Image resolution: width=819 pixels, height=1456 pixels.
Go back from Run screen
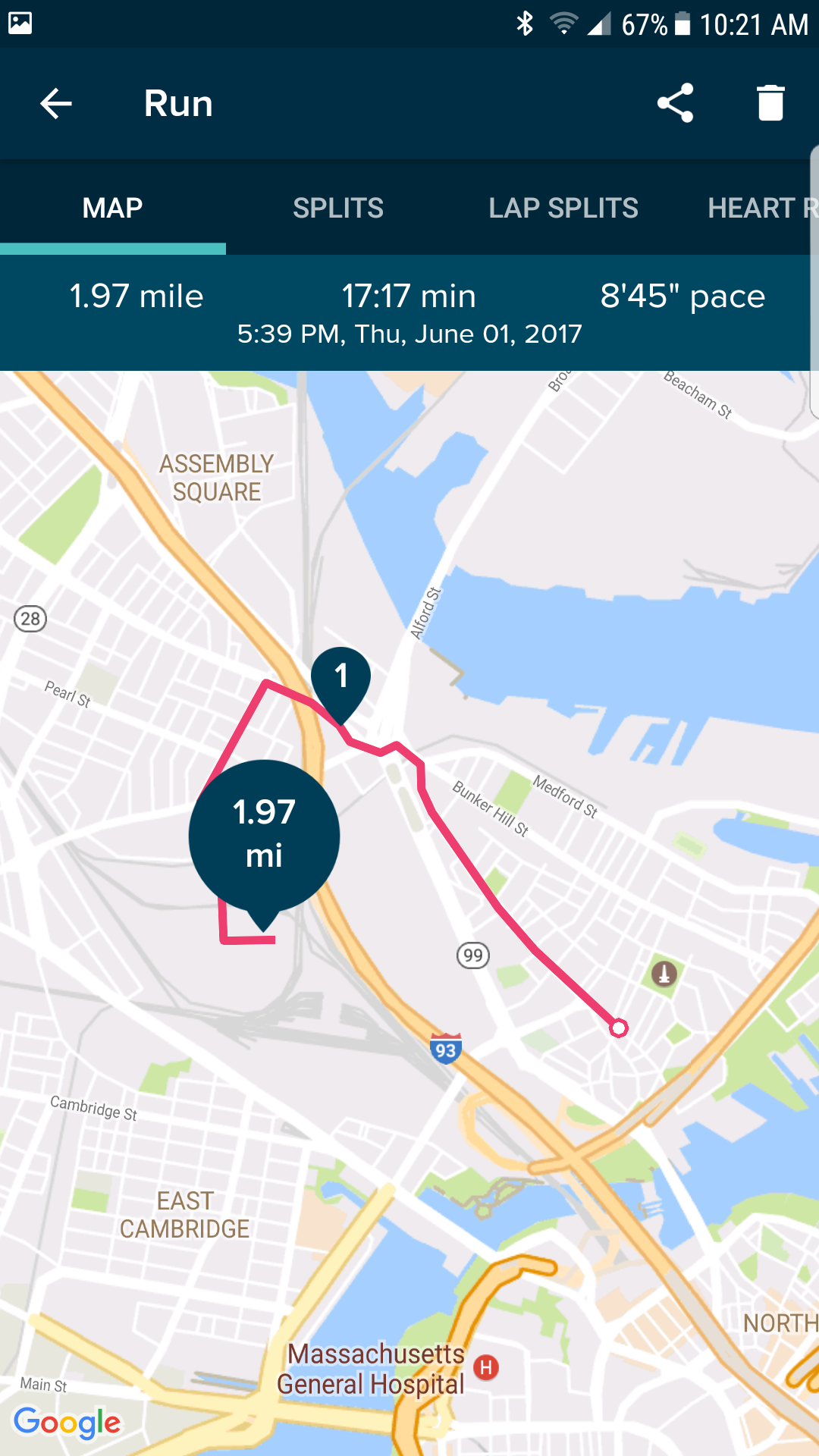coord(56,103)
